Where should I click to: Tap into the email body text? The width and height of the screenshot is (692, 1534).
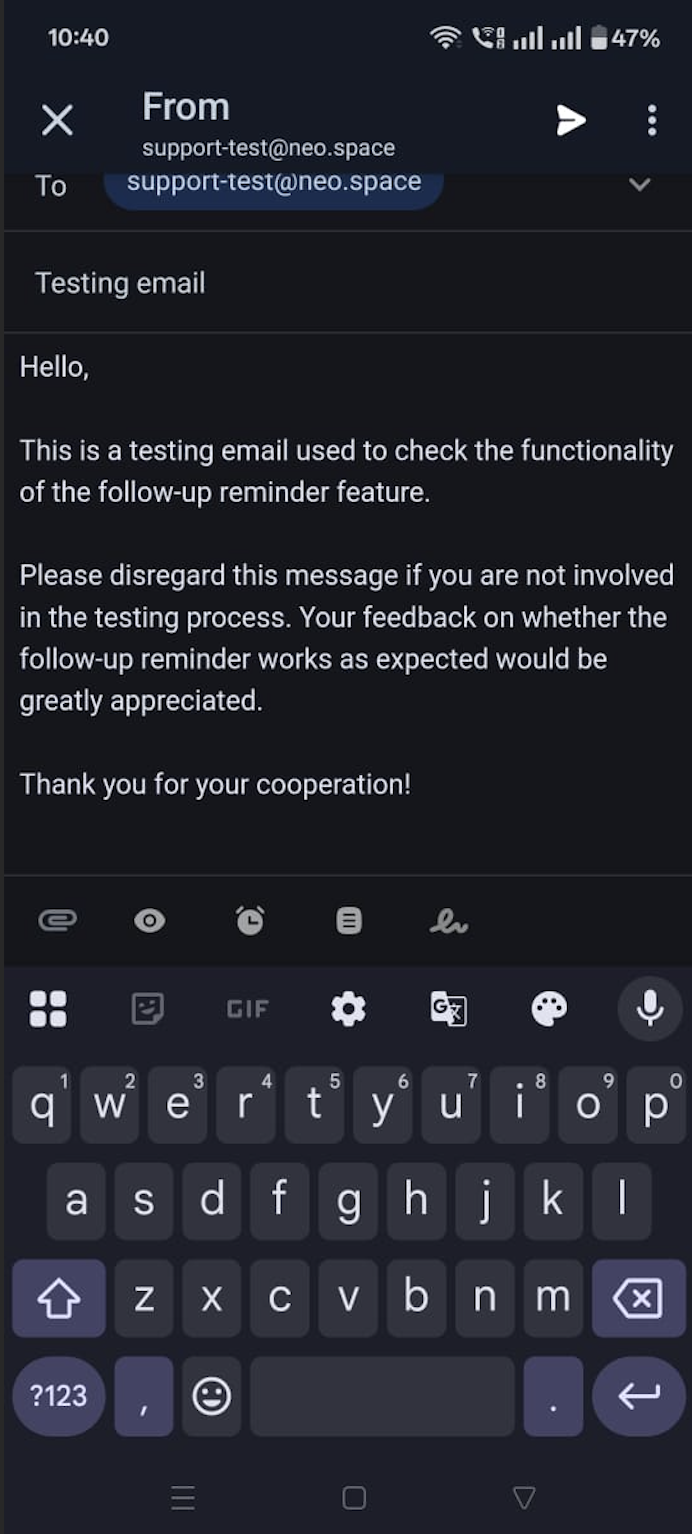(346, 575)
